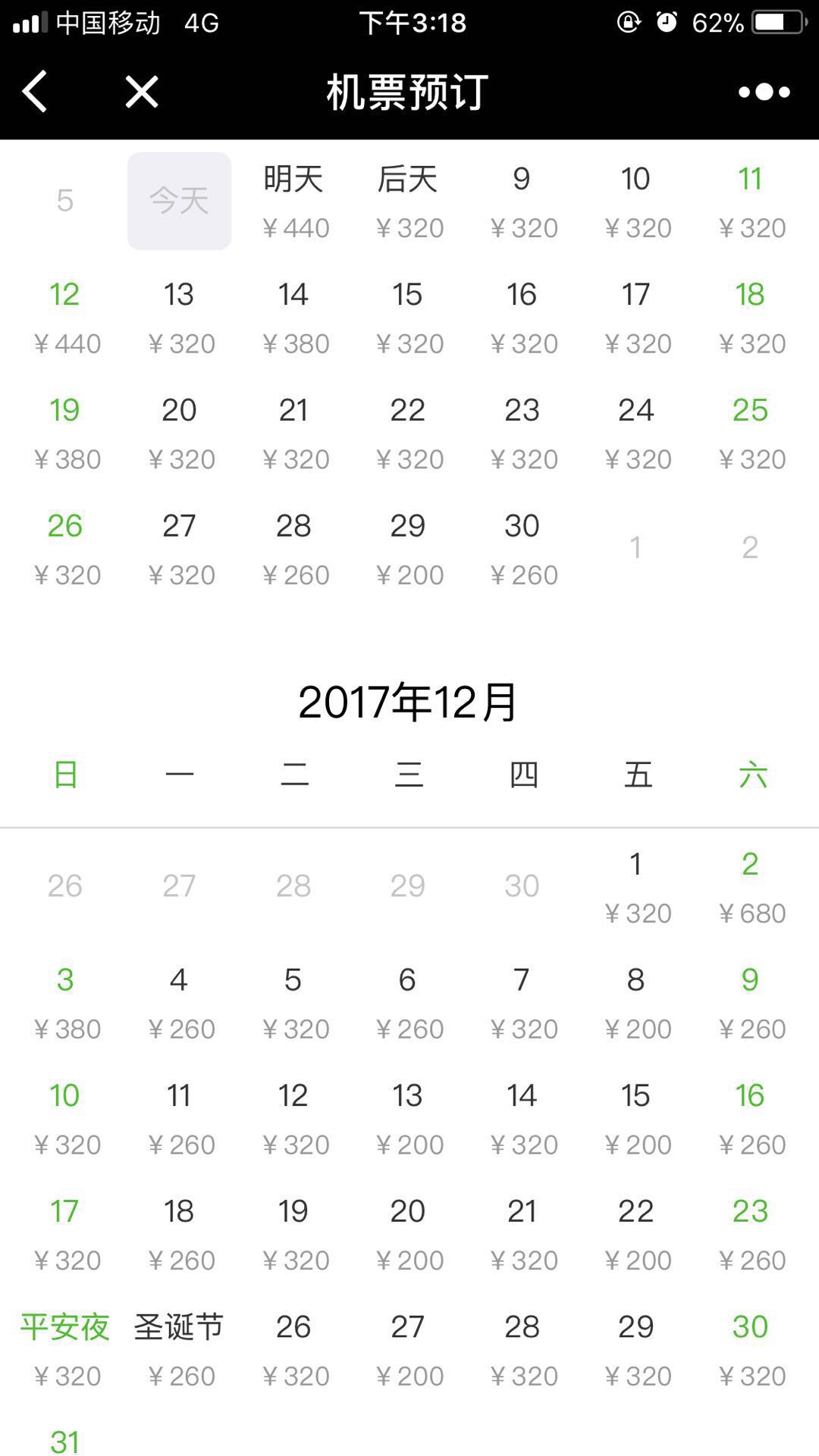Pick November 14 priced ¥380
This screenshot has height=1456, width=819.
tap(293, 317)
